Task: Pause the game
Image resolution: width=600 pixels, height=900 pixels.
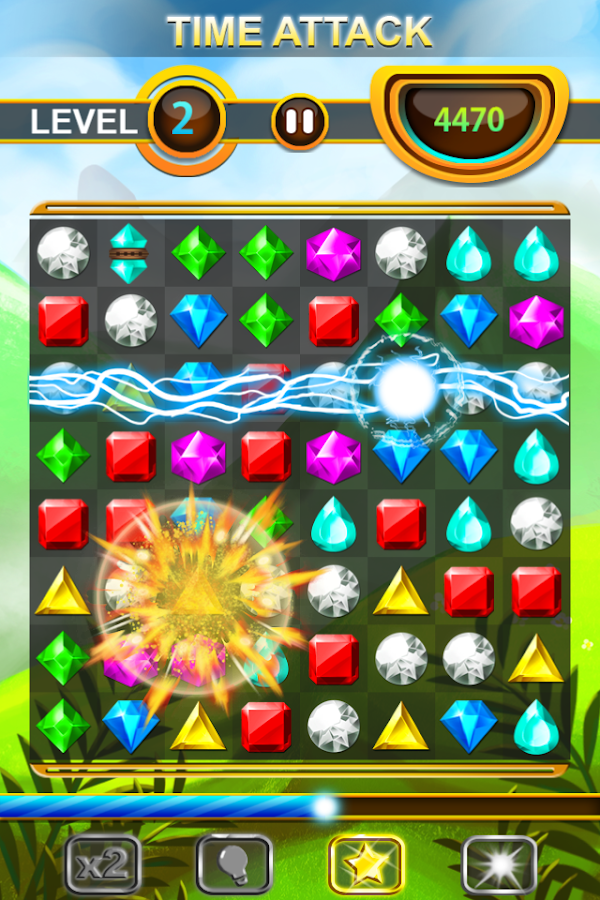Action: (x=300, y=122)
